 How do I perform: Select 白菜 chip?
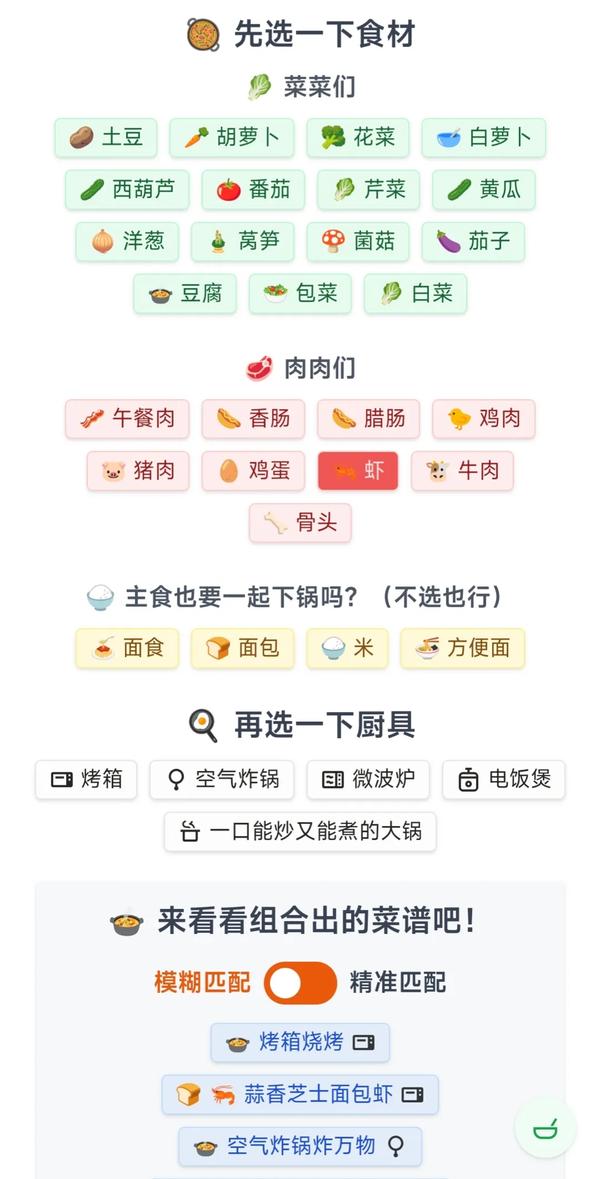(x=415, y=293)
